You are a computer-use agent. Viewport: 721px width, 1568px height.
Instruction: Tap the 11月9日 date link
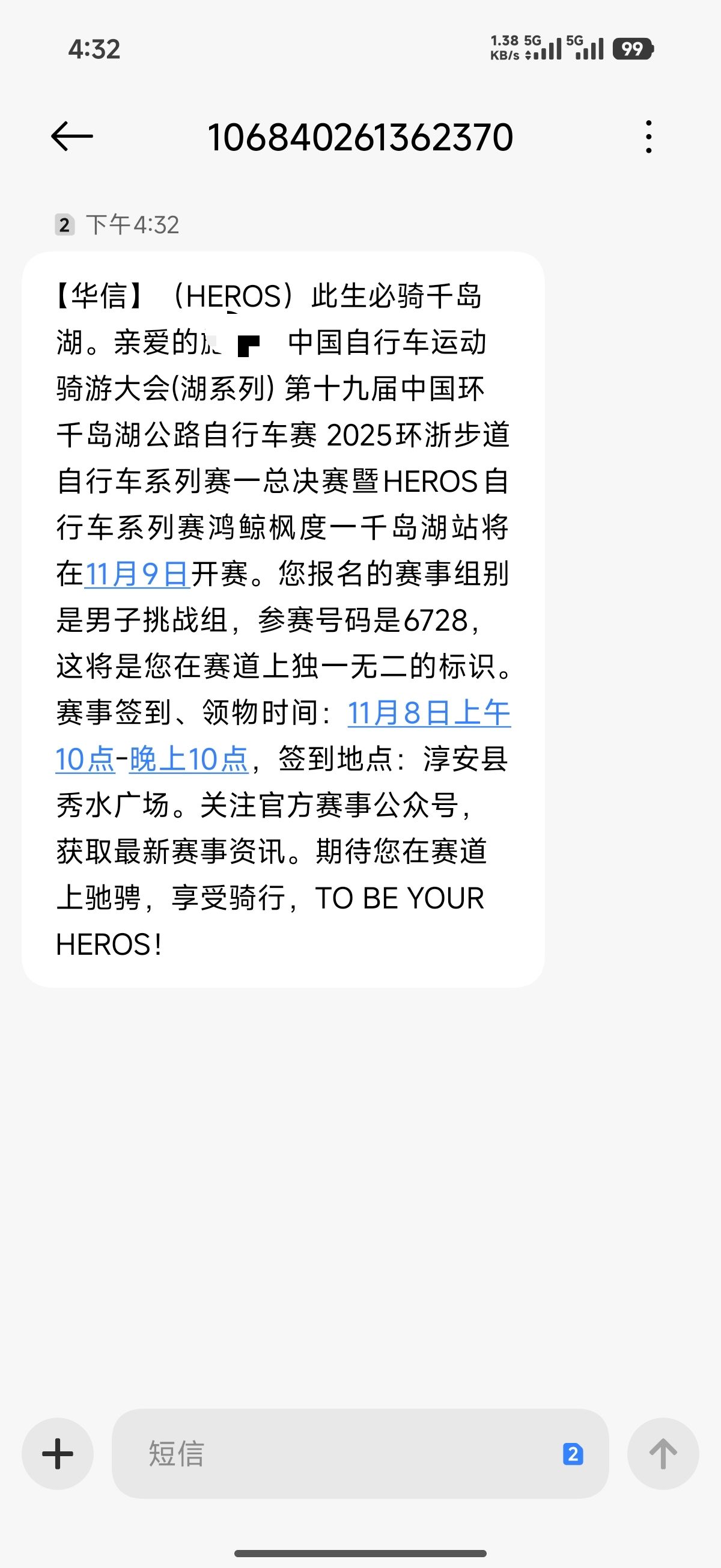137,574
